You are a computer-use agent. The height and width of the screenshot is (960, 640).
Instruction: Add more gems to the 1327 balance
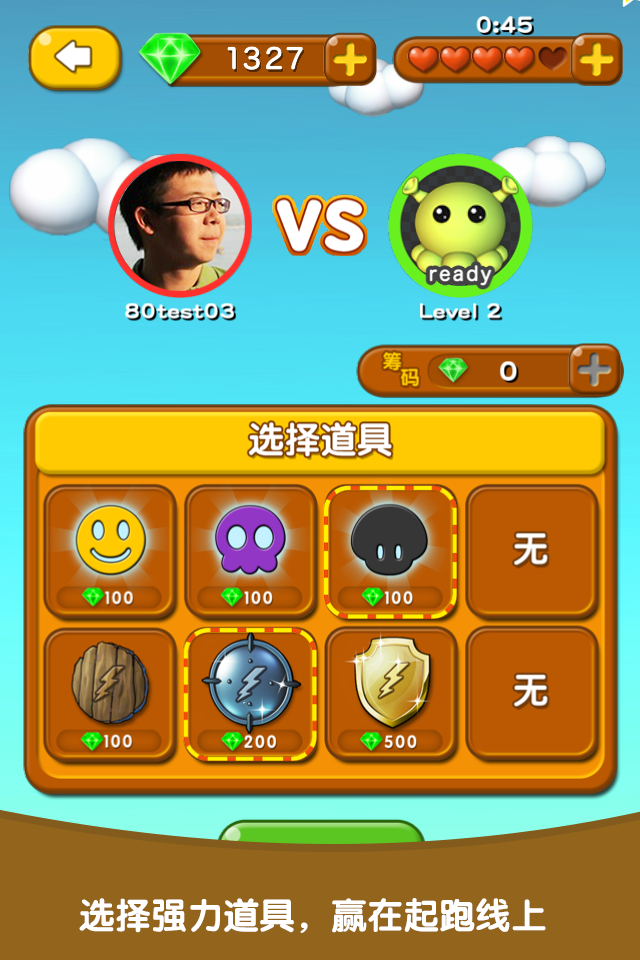350,61
